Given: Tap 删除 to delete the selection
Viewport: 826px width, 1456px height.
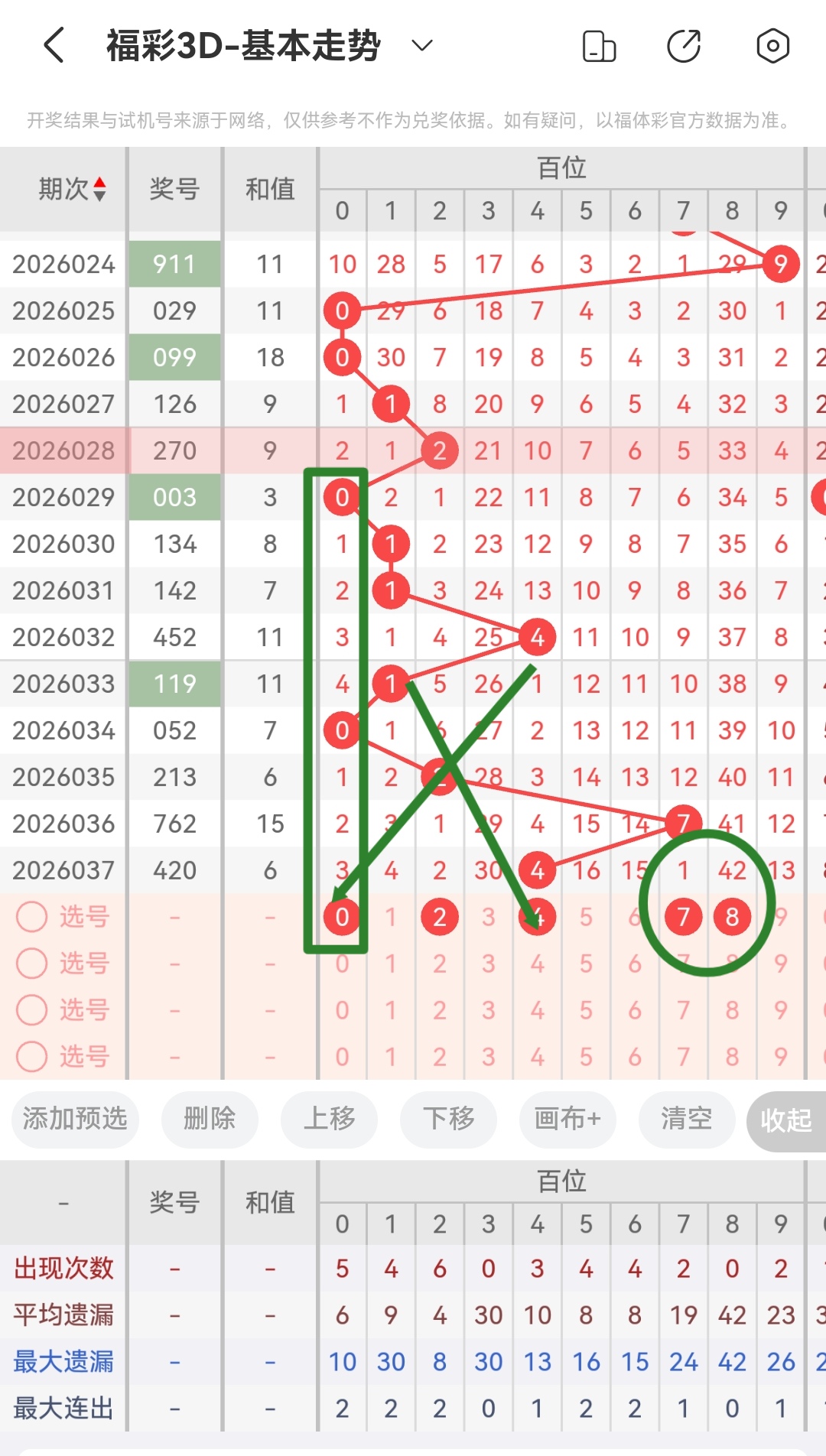Looking at the screenshot, I should click(209, 1120).
